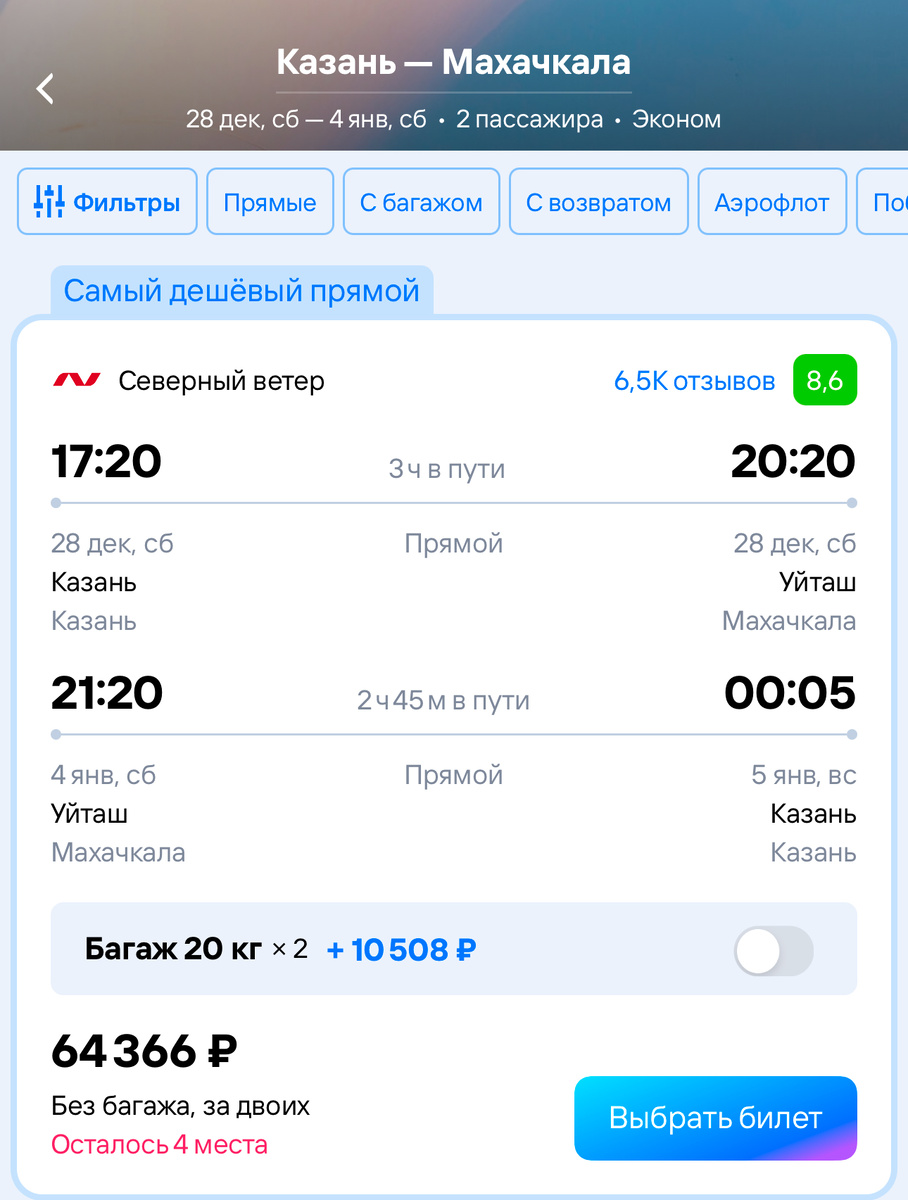
Task: Enable the Багаж 20 кг toggle switch
Action: click(x=773, y=951)
